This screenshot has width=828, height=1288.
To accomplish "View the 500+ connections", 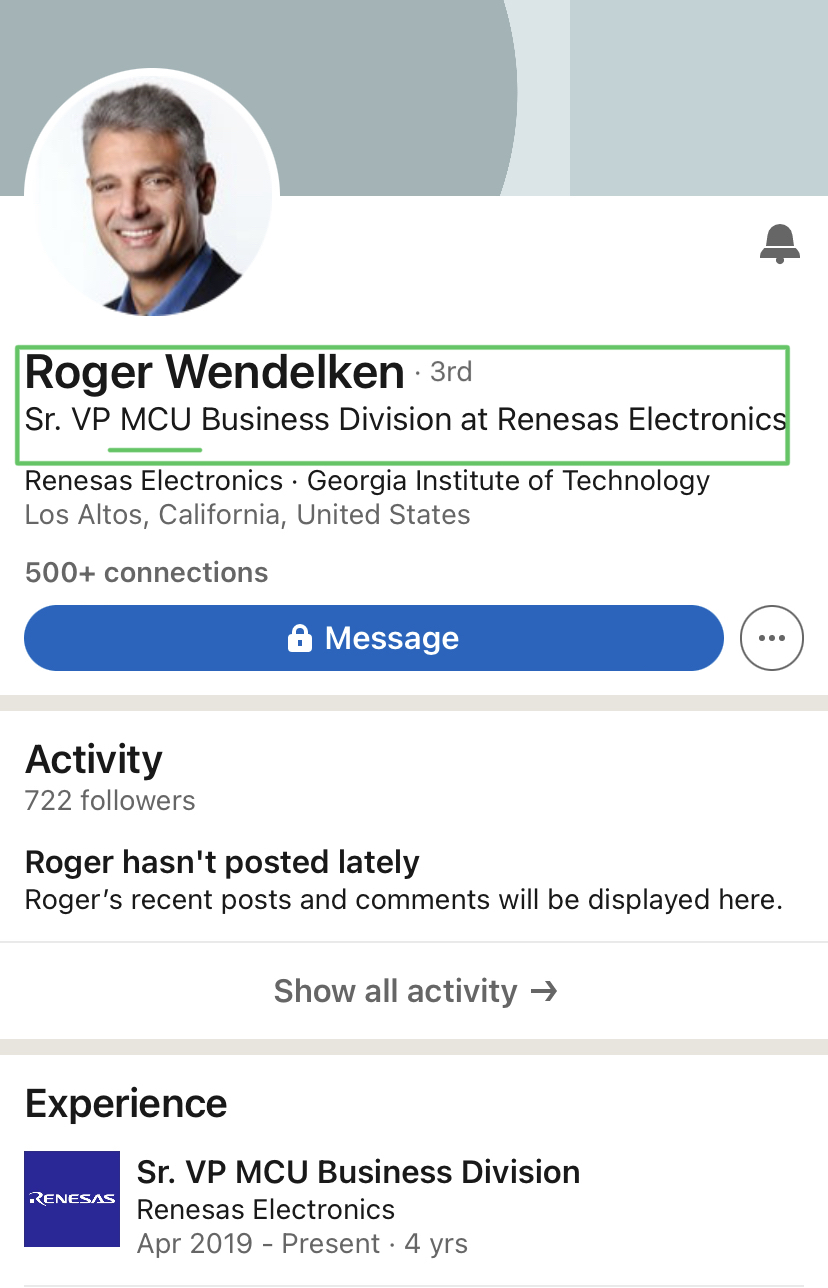I will point(146,572).
